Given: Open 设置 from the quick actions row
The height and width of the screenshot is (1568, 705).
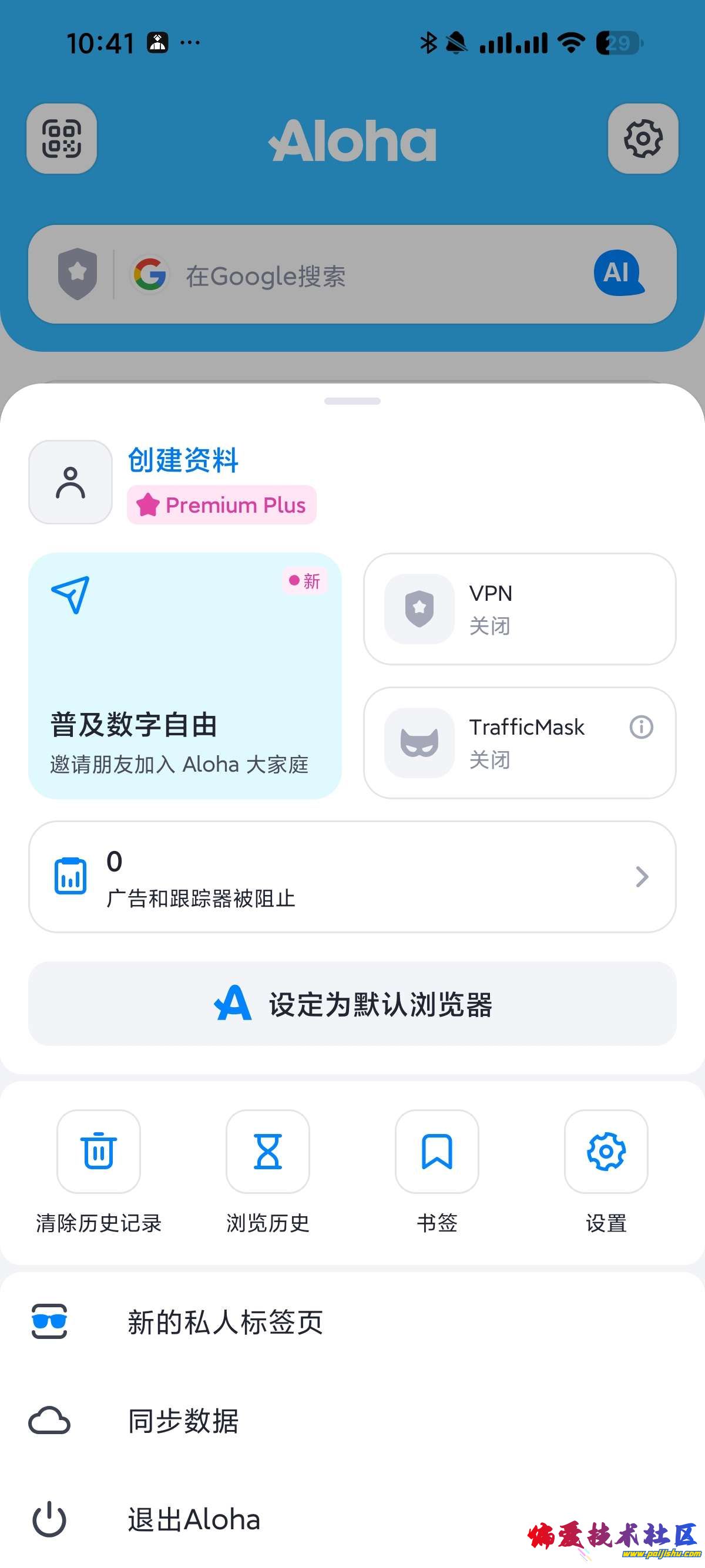Looking at the screenshot, I should coord(606,1152).
